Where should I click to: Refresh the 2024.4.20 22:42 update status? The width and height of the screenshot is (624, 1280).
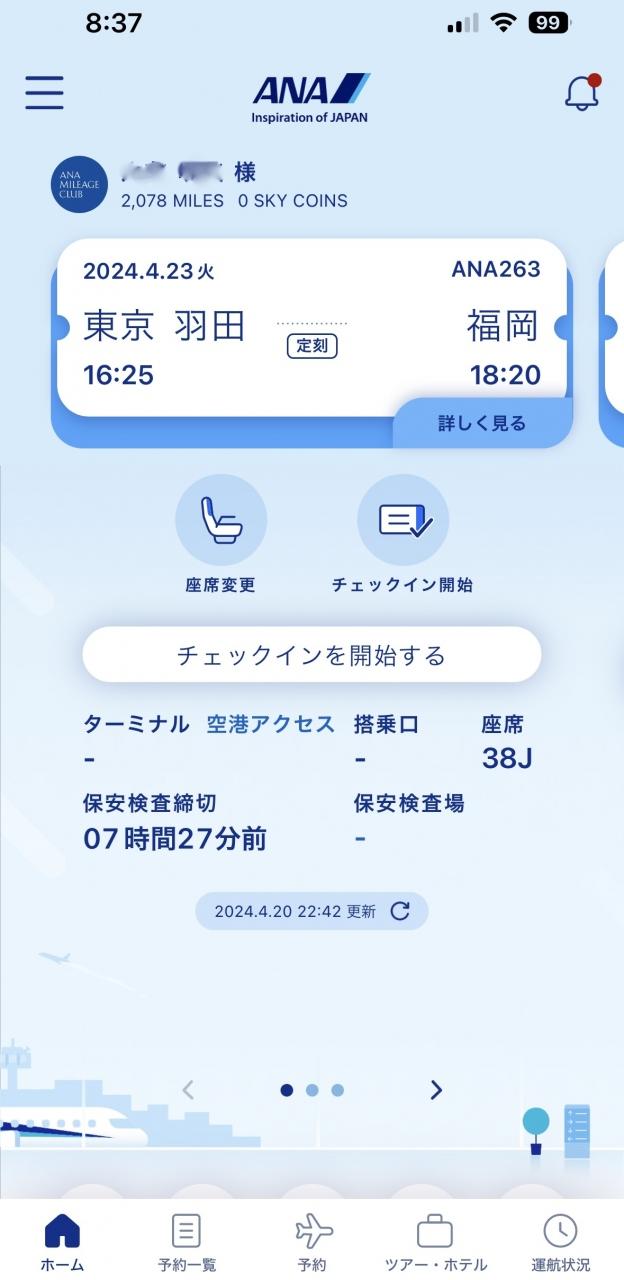pyautogui.click(x=399, y=911)
